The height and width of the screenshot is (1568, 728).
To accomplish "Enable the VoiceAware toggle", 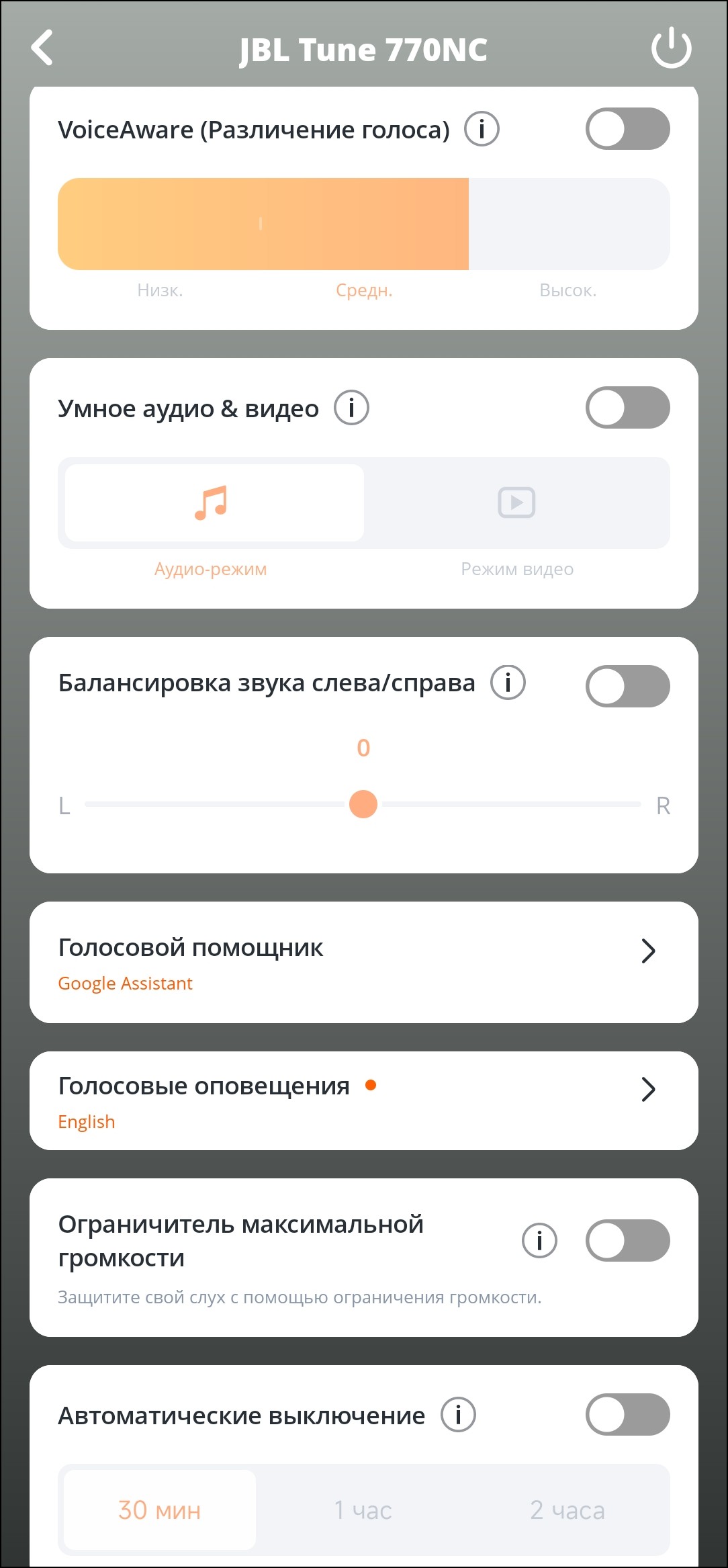I will point(627,129).
